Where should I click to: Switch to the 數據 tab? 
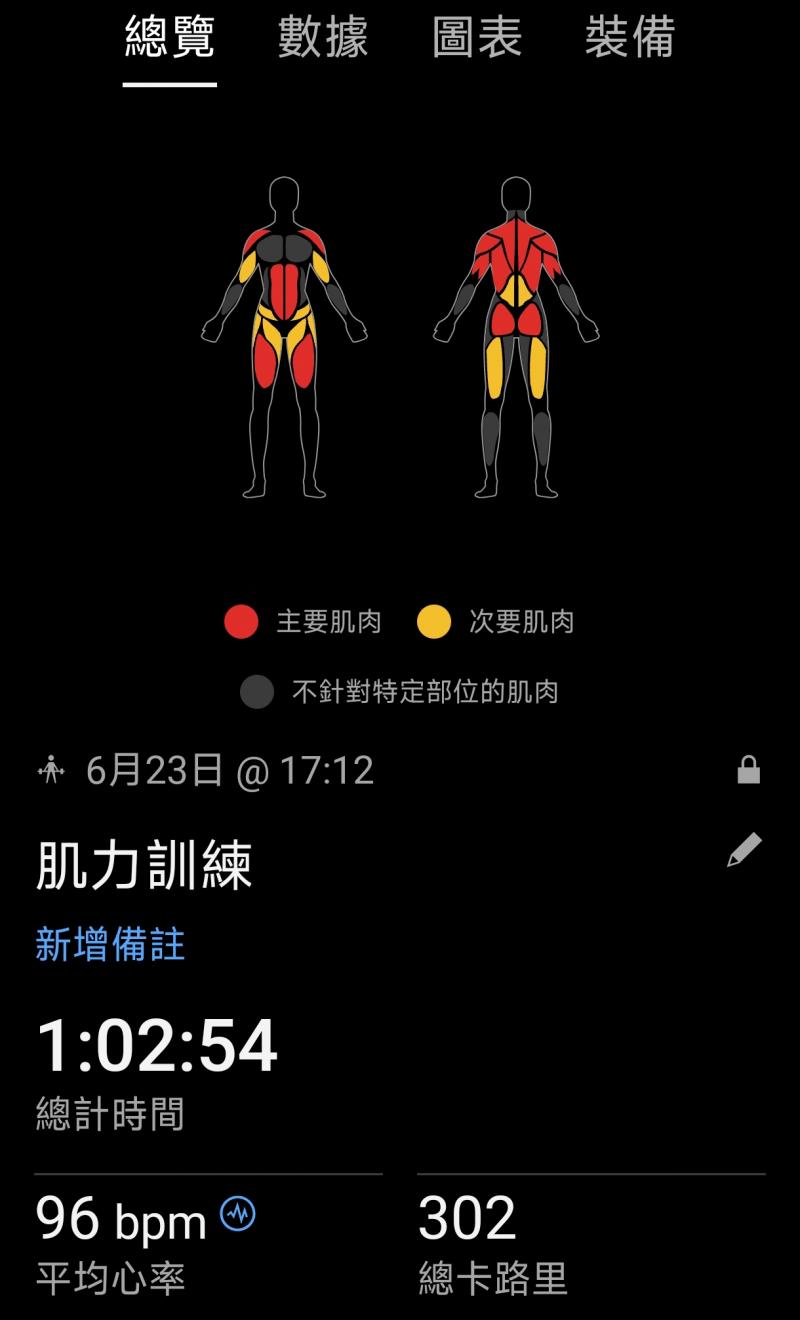(x=323, y=39)
